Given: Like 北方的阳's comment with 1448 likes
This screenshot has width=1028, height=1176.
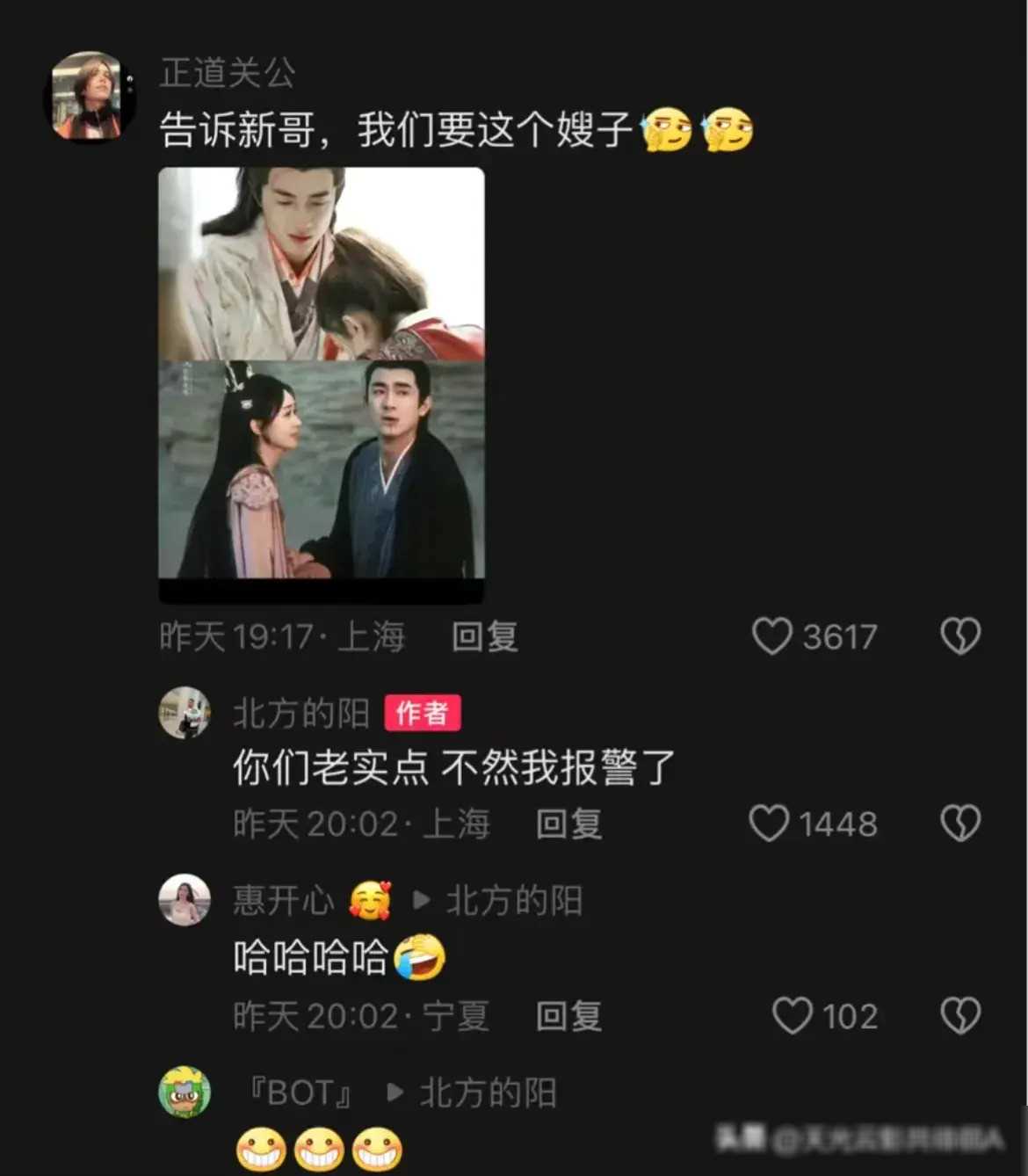Looking at the screenshot, I should [769, 824].
